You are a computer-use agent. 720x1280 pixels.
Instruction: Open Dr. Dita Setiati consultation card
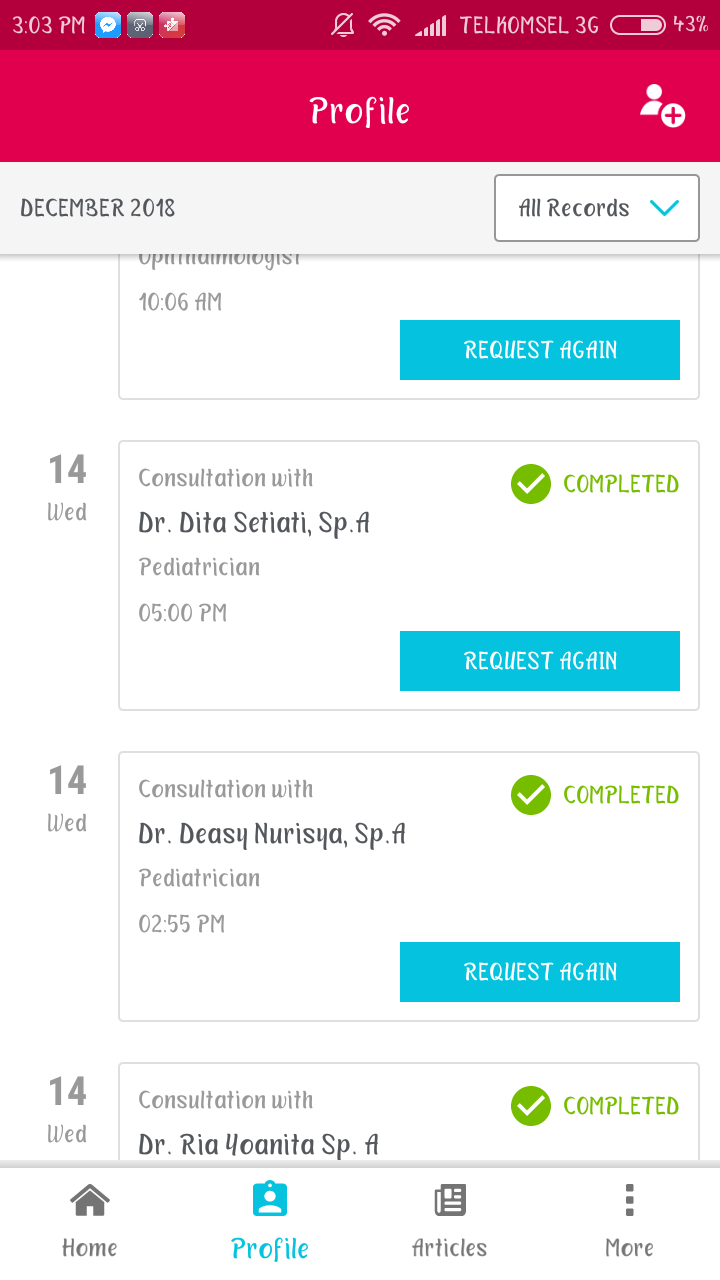point(300,545)
